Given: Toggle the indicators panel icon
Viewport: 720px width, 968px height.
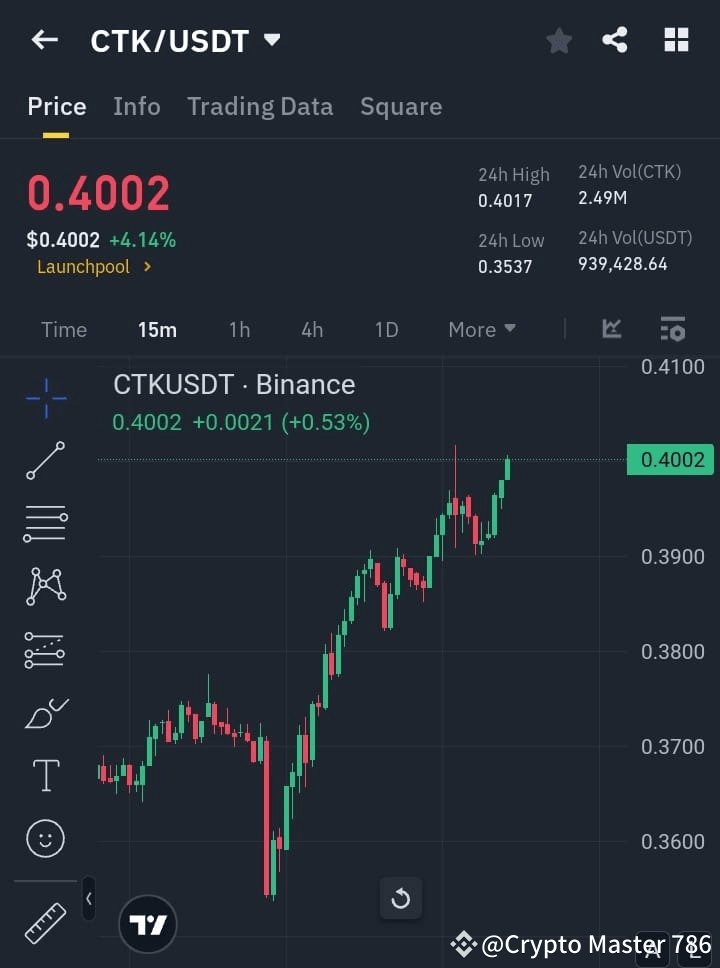Looking at the screenshot, I should (x=672, y=329).
